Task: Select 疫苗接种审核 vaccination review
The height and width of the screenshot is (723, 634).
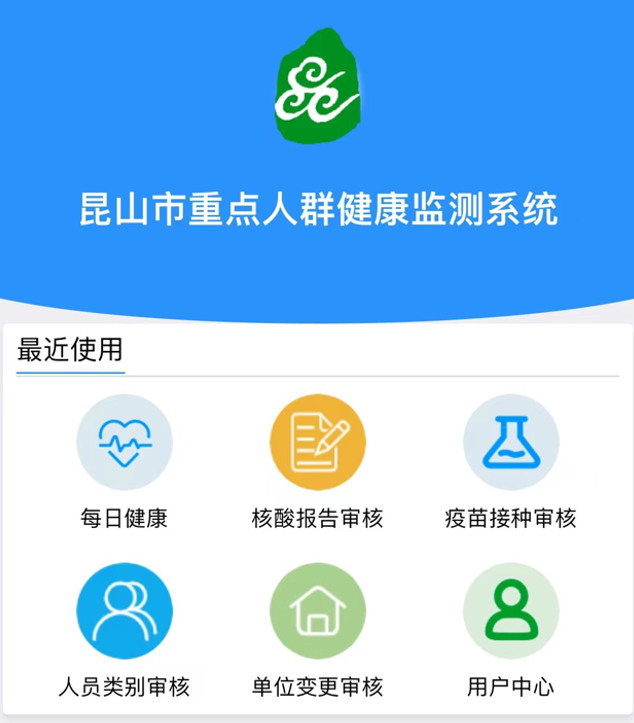Action: 510,443
